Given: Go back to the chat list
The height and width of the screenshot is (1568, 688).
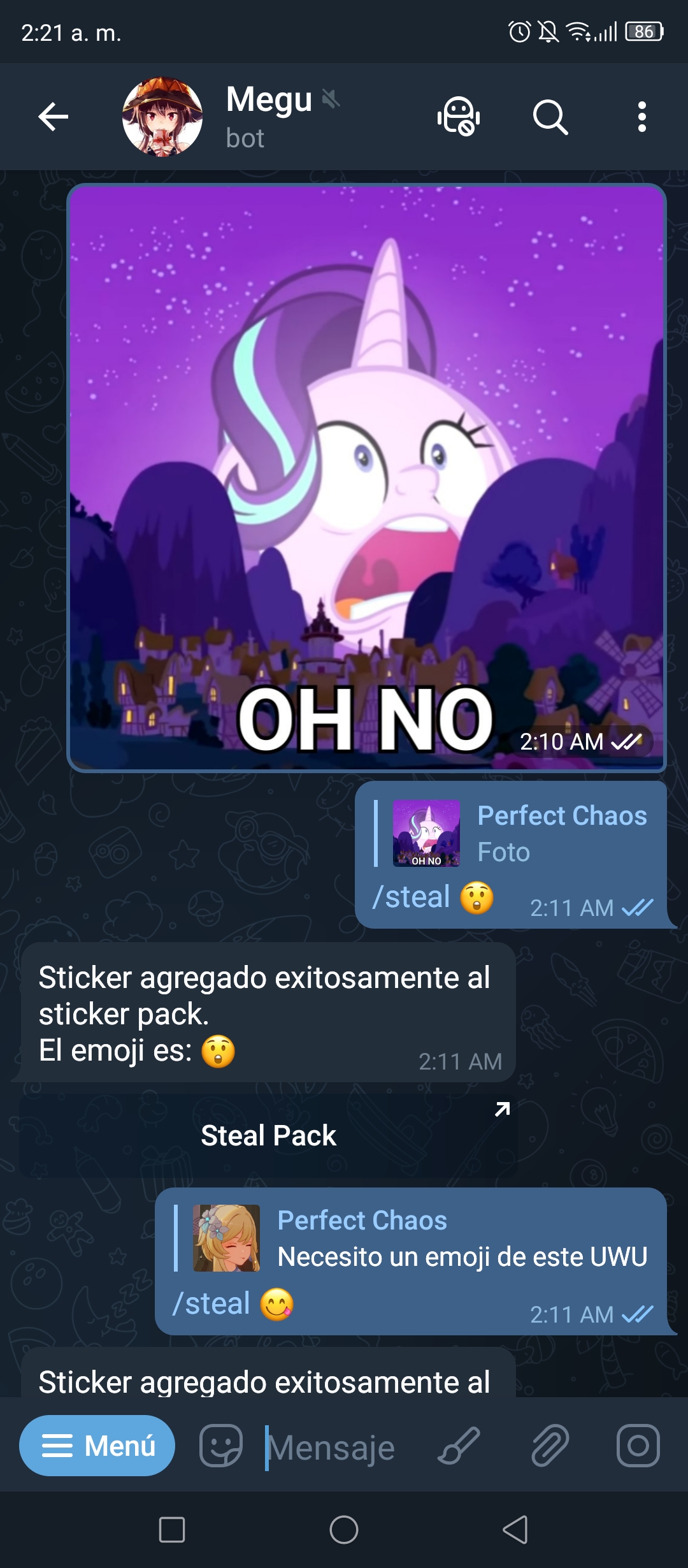Looking at the screenshot, I should (x=53, y=117).
